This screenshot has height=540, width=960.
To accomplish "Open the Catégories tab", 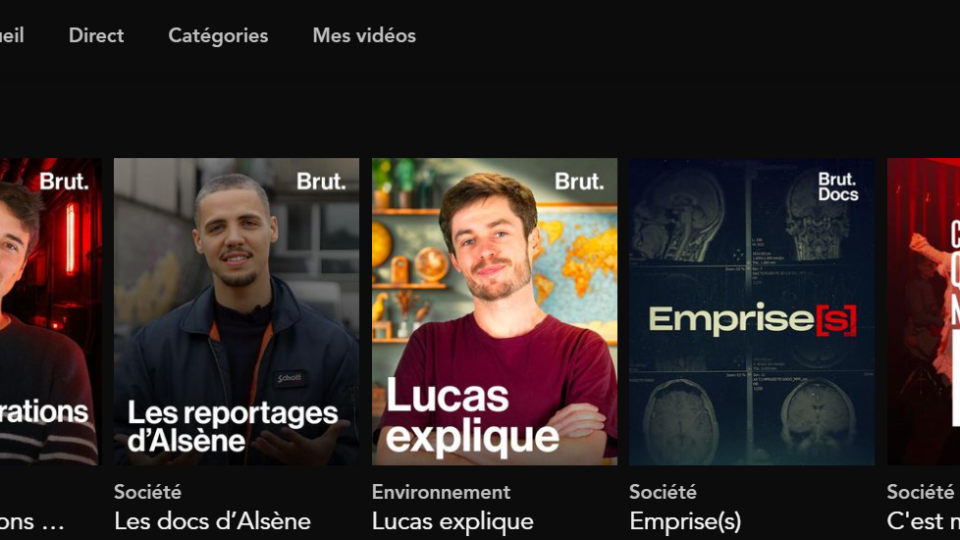I will [x=218, y=36].
